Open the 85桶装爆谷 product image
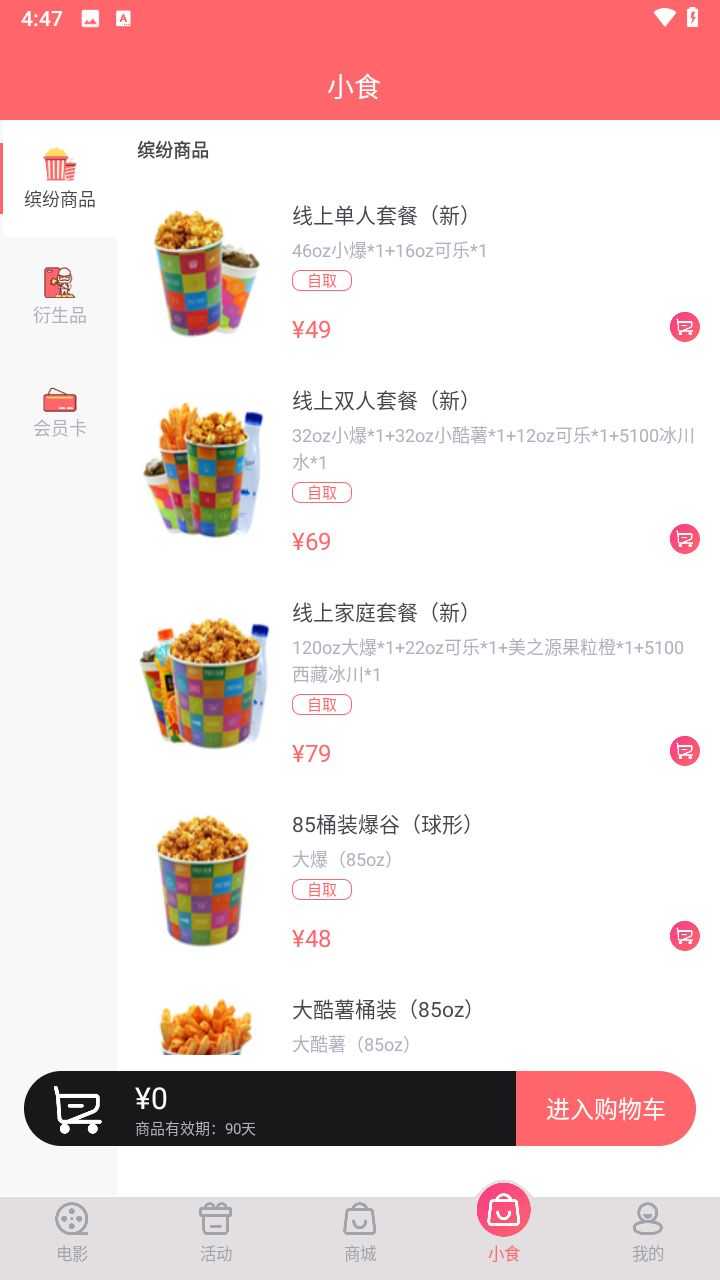 pos(203,879)
